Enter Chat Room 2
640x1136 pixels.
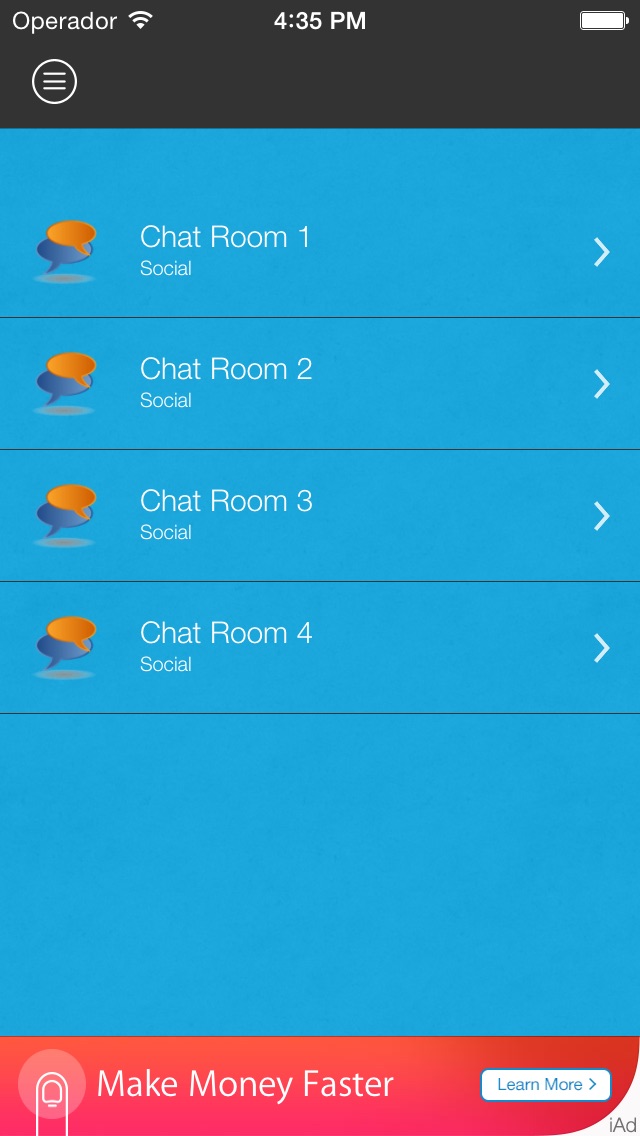click(x=320, y=383)
